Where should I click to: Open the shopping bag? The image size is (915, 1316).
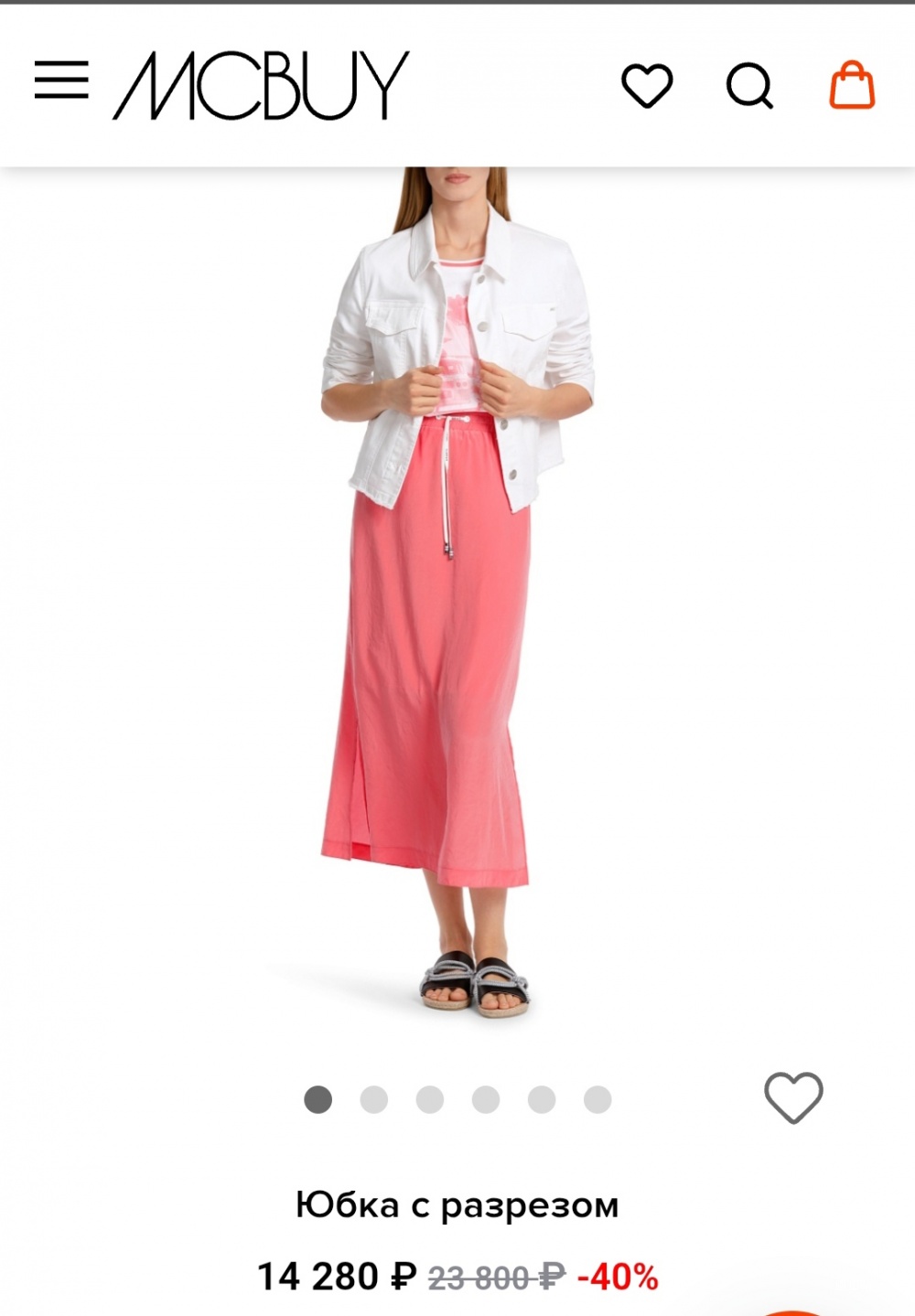852,85
